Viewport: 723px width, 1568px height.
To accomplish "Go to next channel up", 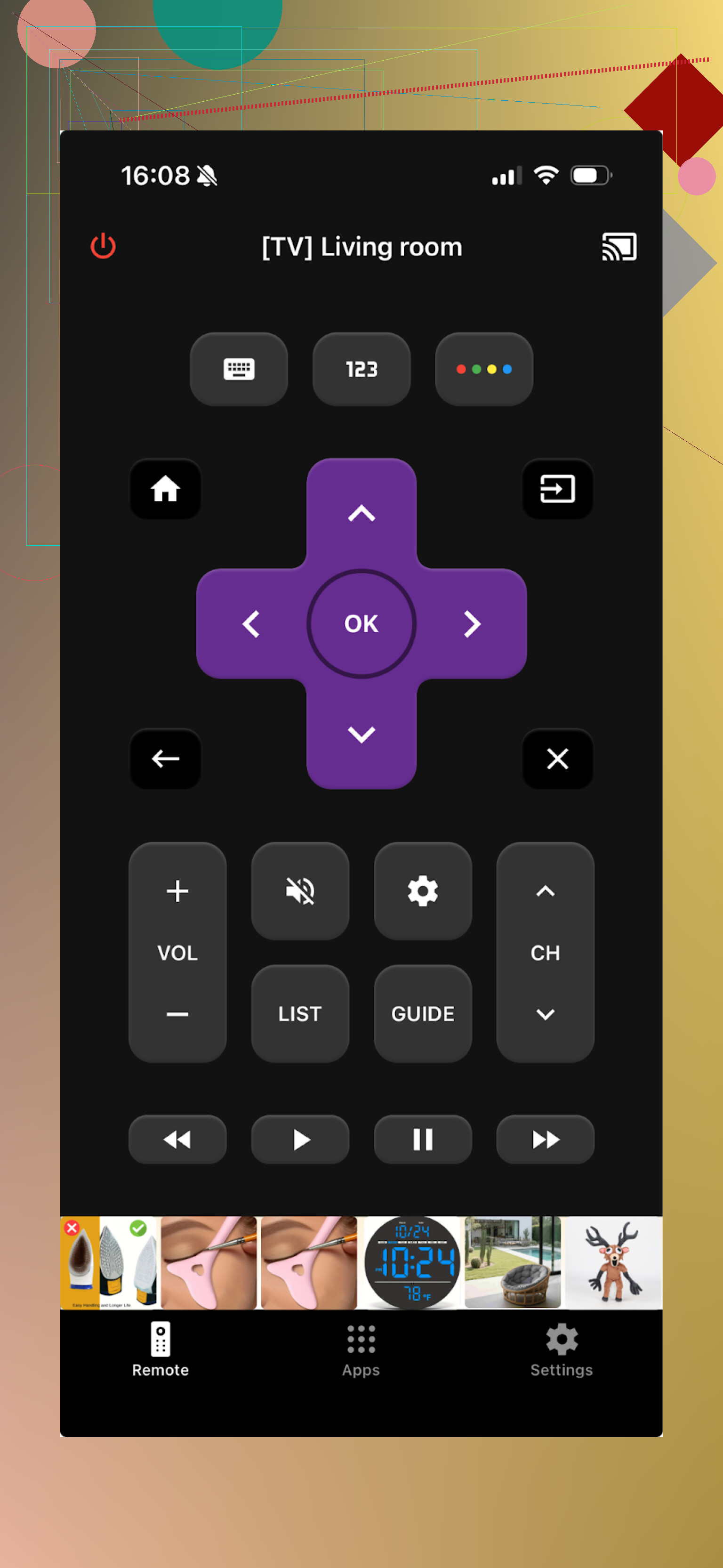I will click(545, 891).
